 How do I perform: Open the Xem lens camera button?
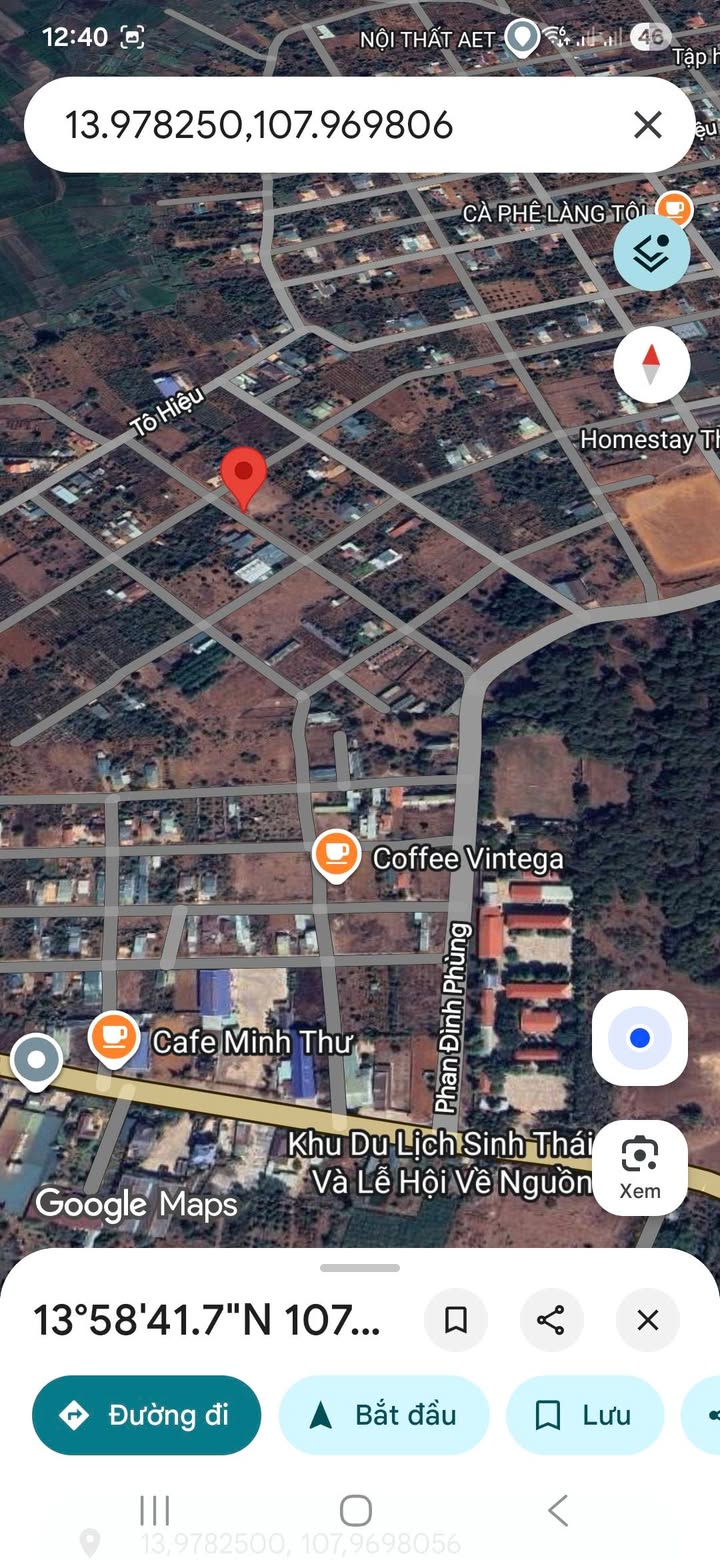point(640,1167)
